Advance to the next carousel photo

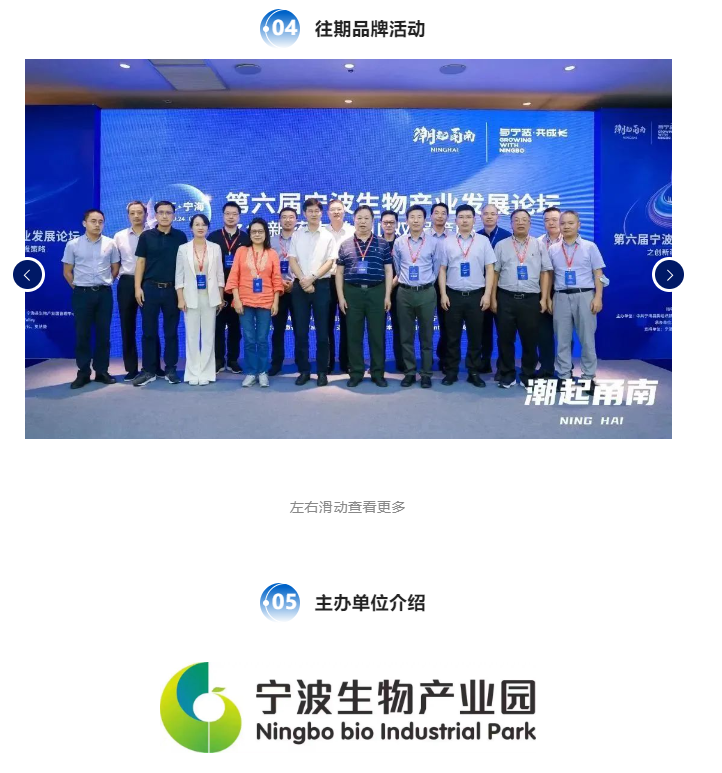(668, 274)
